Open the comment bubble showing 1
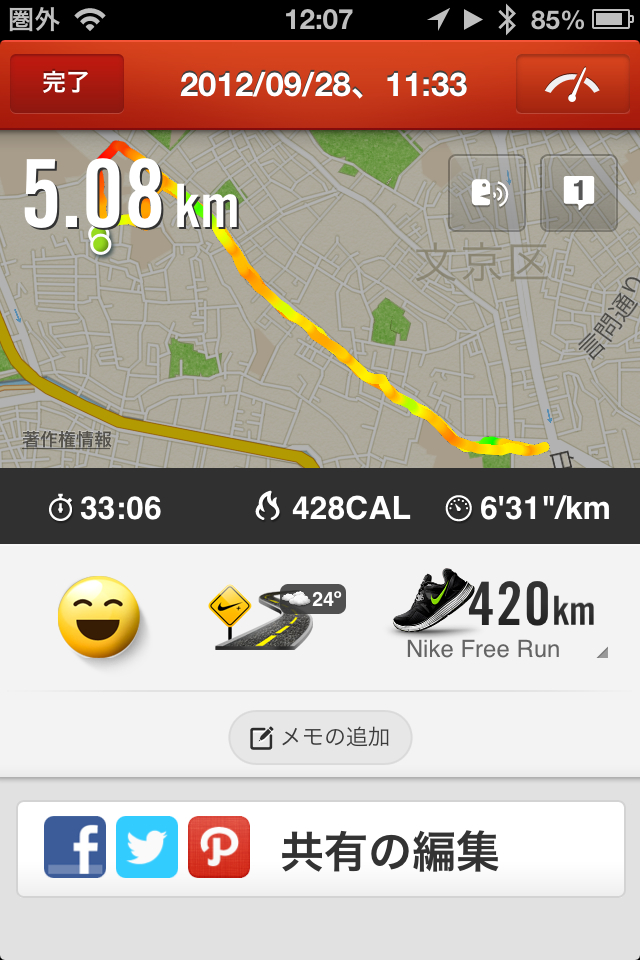 click(578, 193)
